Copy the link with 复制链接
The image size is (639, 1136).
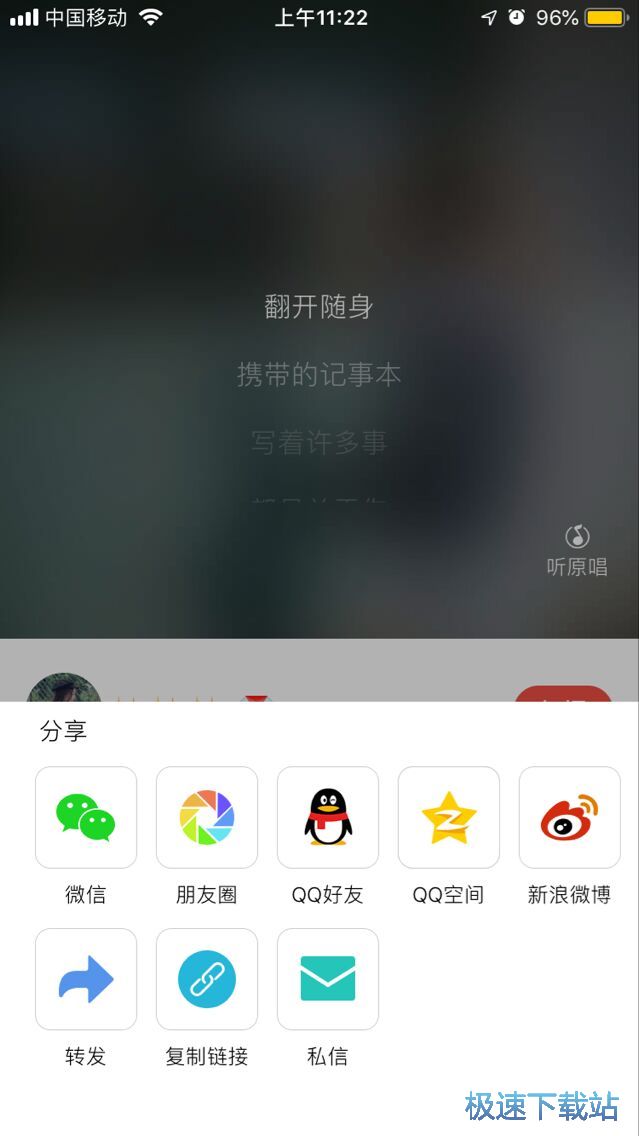[x=207, y=979]
